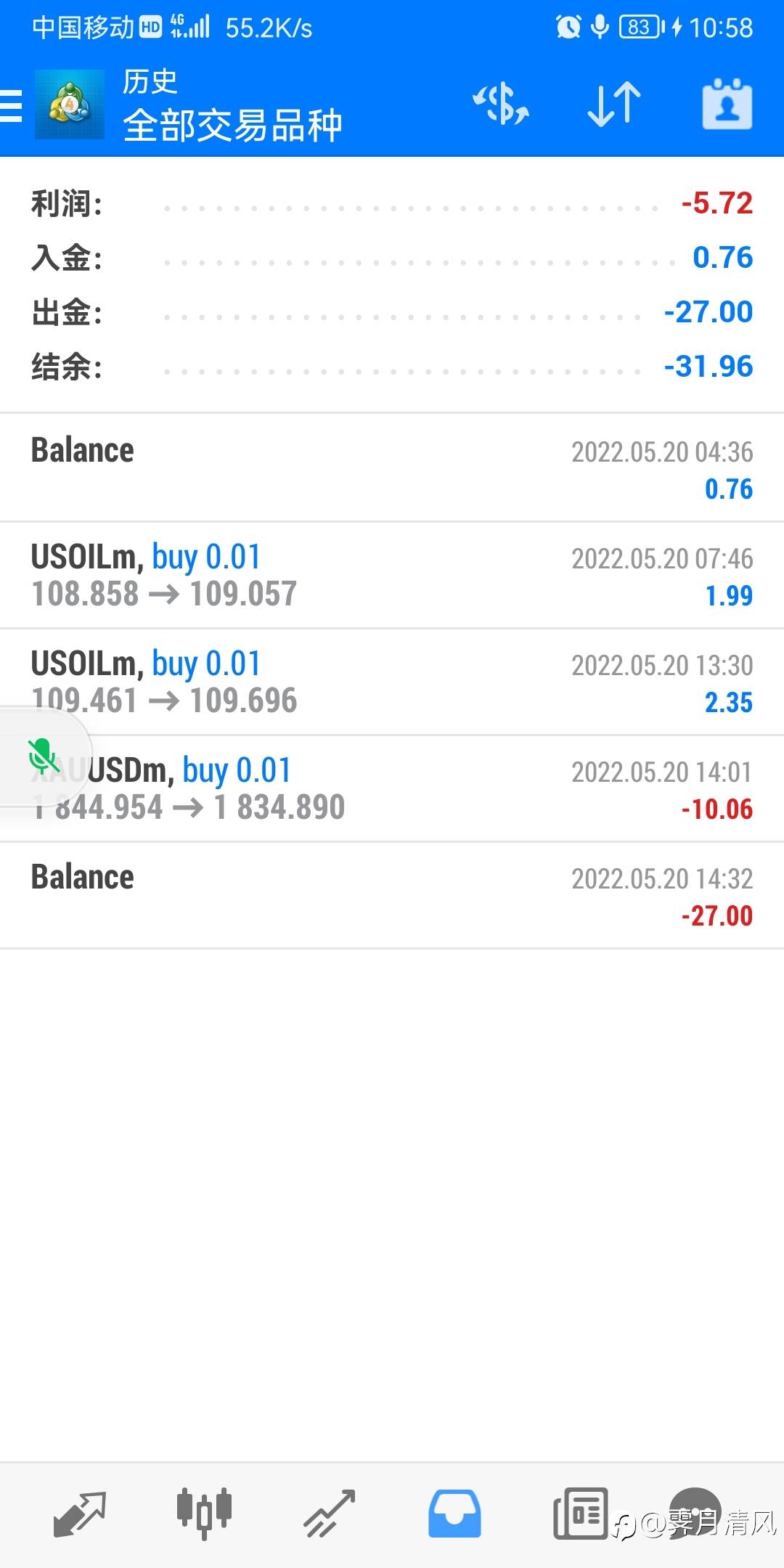Open the side drawer menu
The image size is (784, 1568).
[12, 105]
